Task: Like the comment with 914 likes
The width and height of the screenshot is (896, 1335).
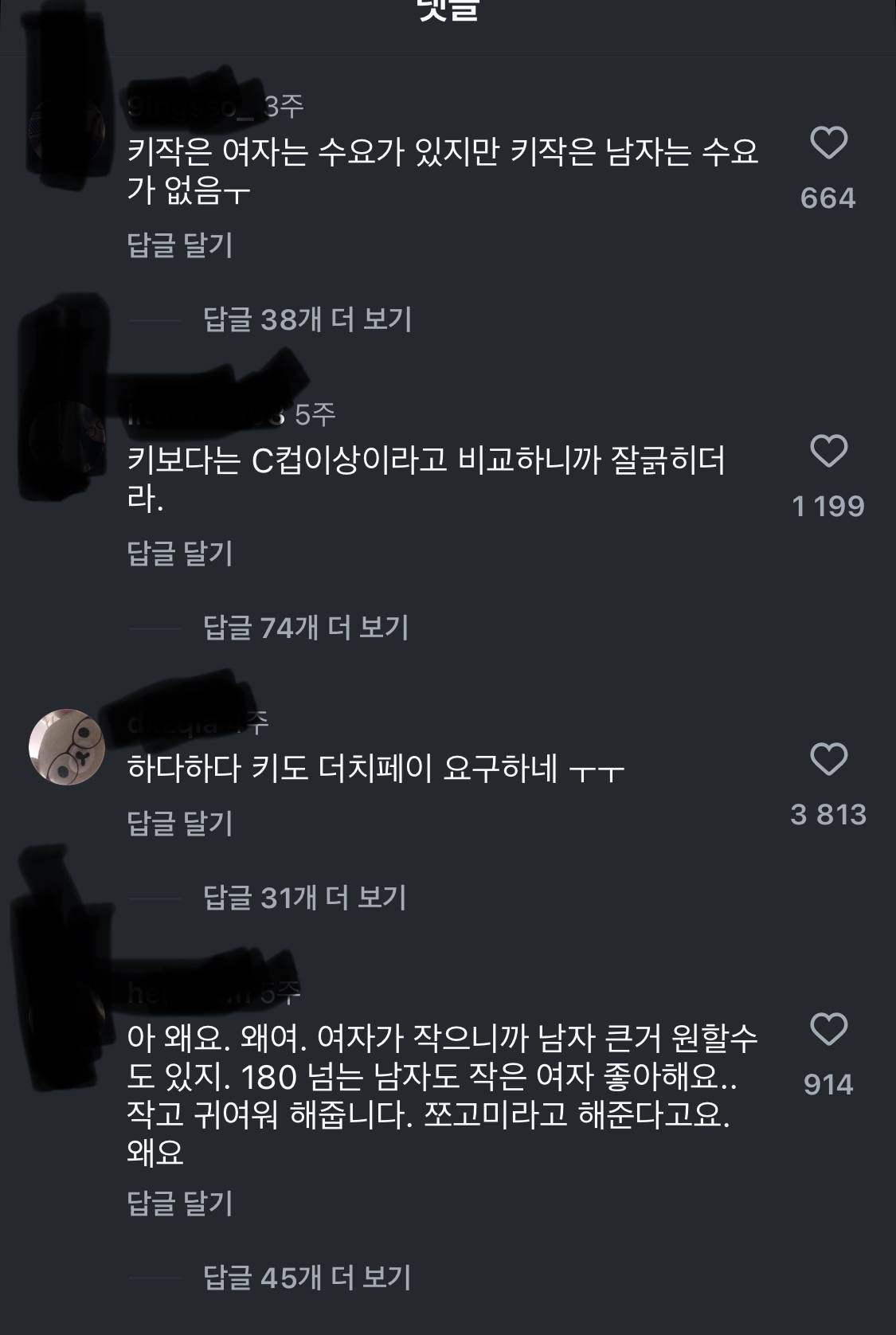Action: (x=828, y=1030)
